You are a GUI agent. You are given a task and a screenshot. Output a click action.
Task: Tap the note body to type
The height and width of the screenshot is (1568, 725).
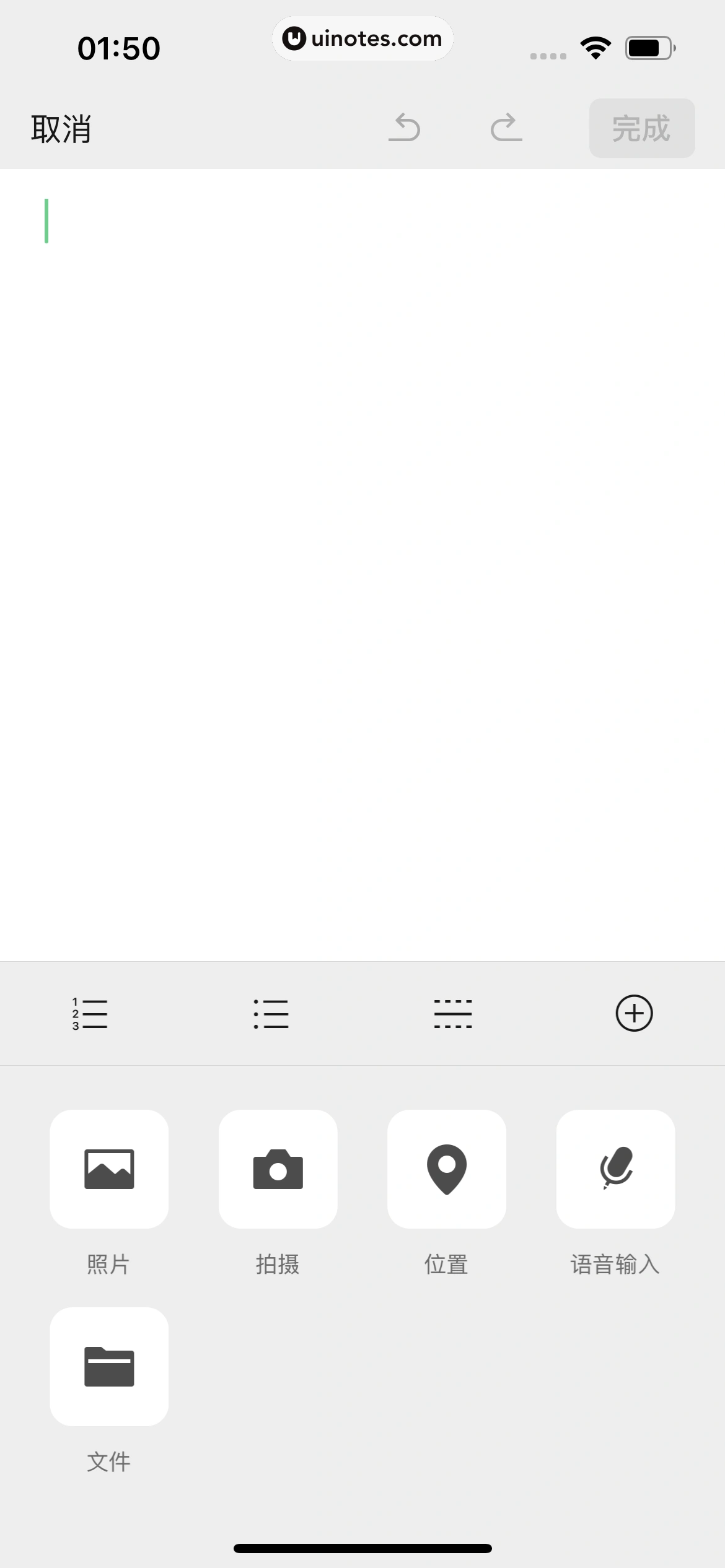pyautogui.click(x=362, y=495)
